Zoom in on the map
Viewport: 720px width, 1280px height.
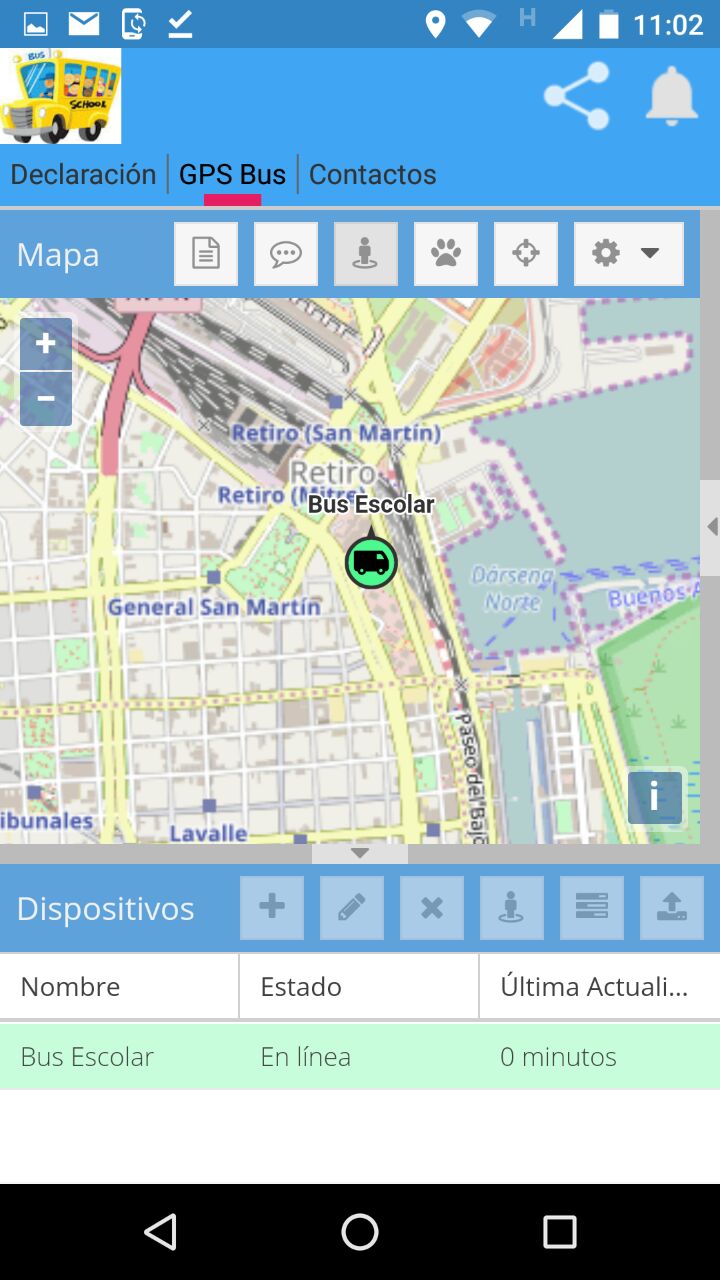coord(46,345)
